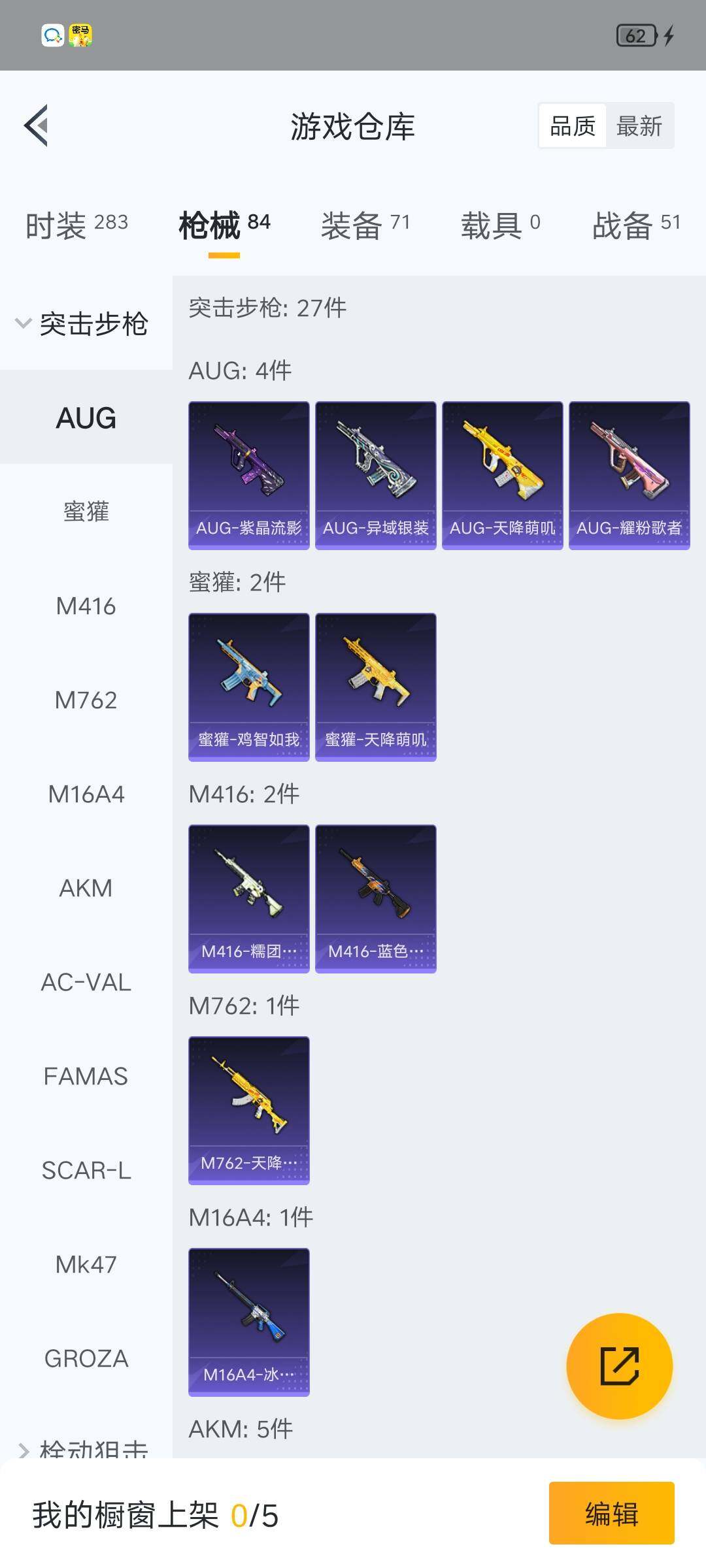Viewport: 706px width, 1568px height.
Task: Switch to the 装备 tab
Action: pyautogui.click(x=365, y=225)
